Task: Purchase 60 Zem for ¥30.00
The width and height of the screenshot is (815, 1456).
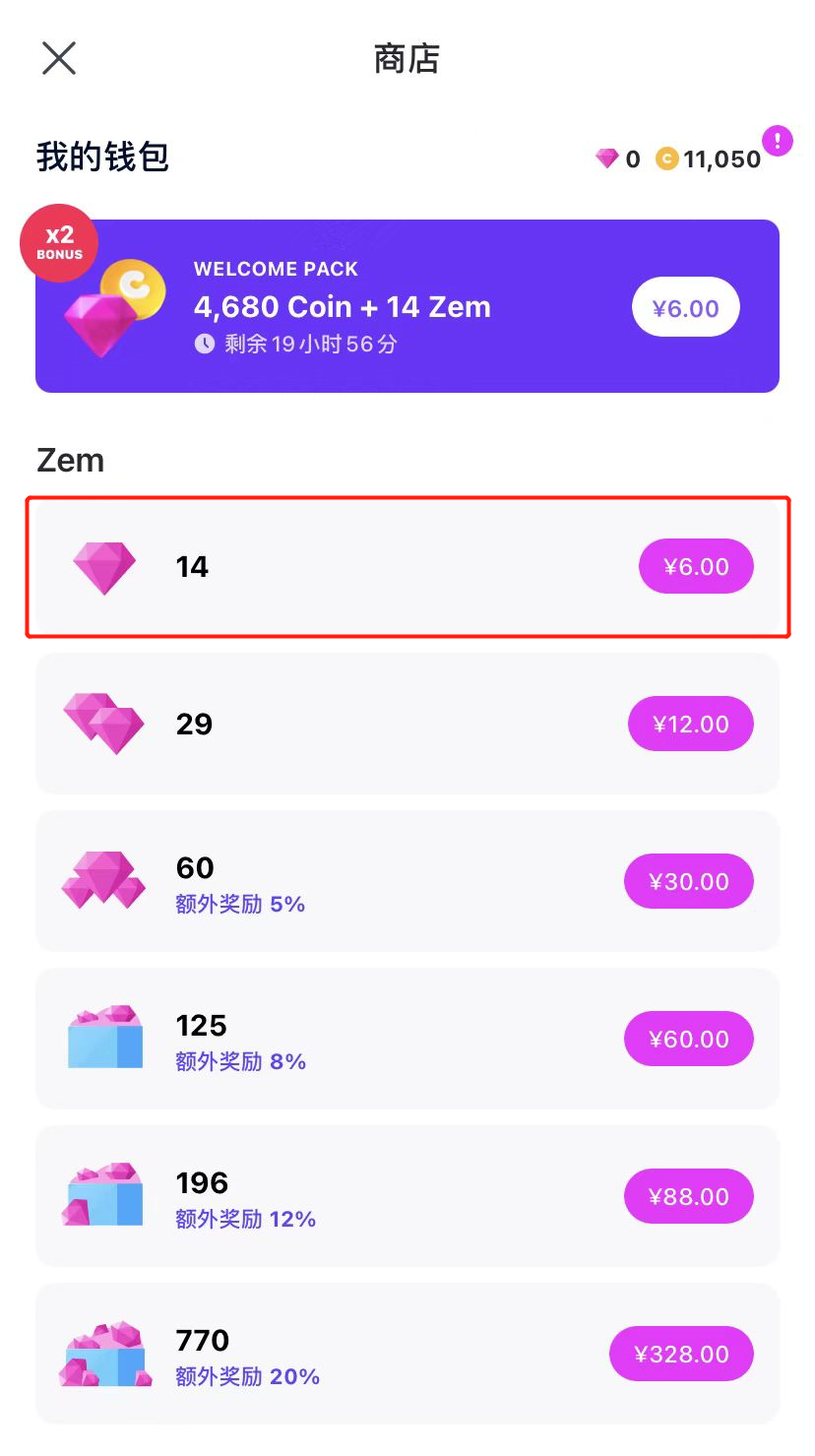Action: point(689,882)
